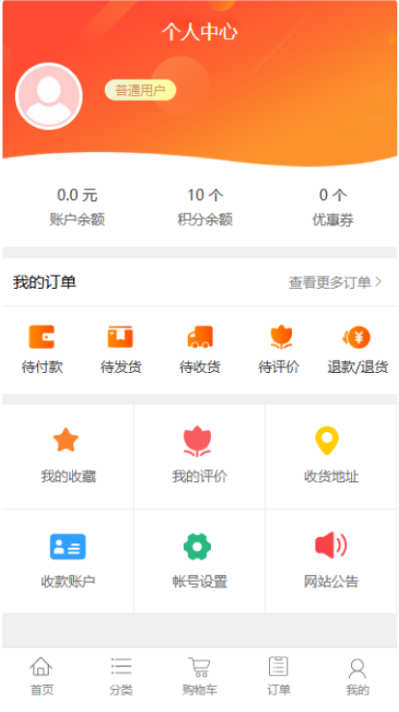This screenshot has width=399, height=712.
Task: Open 我的评价 reviews
Action: pyautogui.click(x=199, y=456)
